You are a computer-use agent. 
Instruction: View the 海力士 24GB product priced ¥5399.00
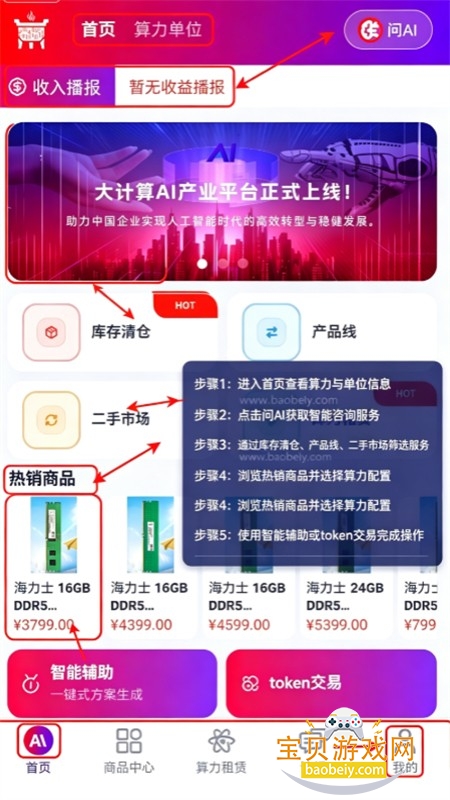coord(345,566)
